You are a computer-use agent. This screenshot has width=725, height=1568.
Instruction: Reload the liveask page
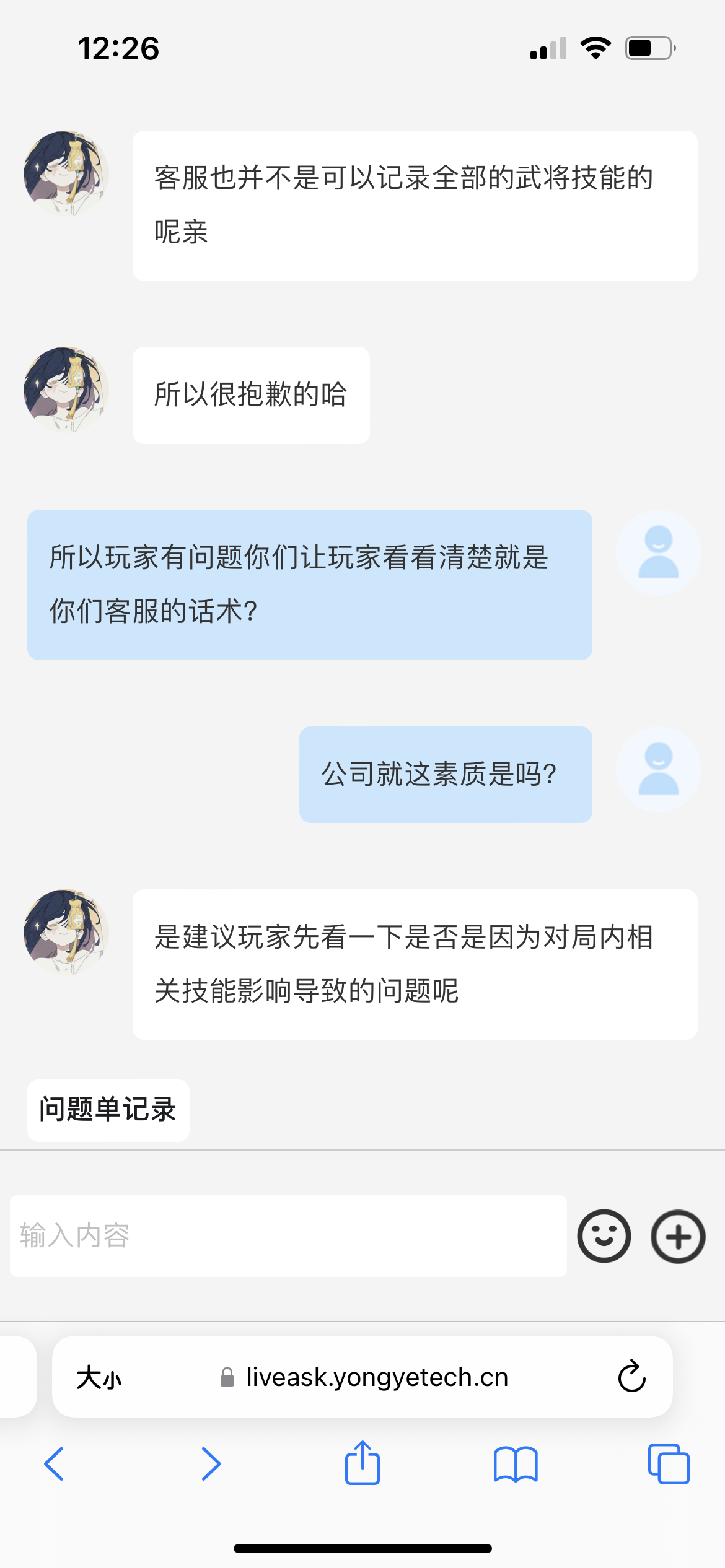coord(631,1378)
